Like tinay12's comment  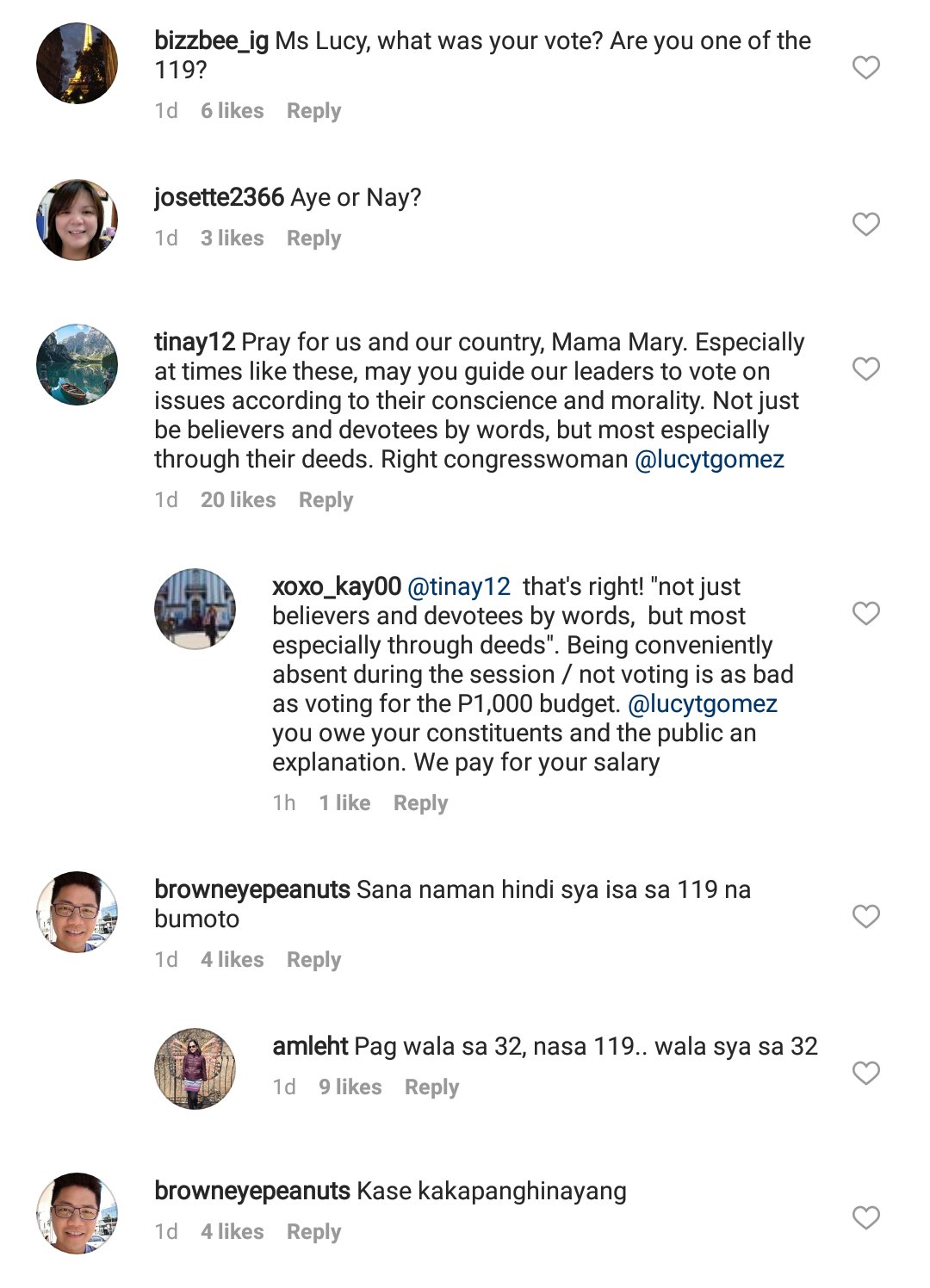[865, 368]
